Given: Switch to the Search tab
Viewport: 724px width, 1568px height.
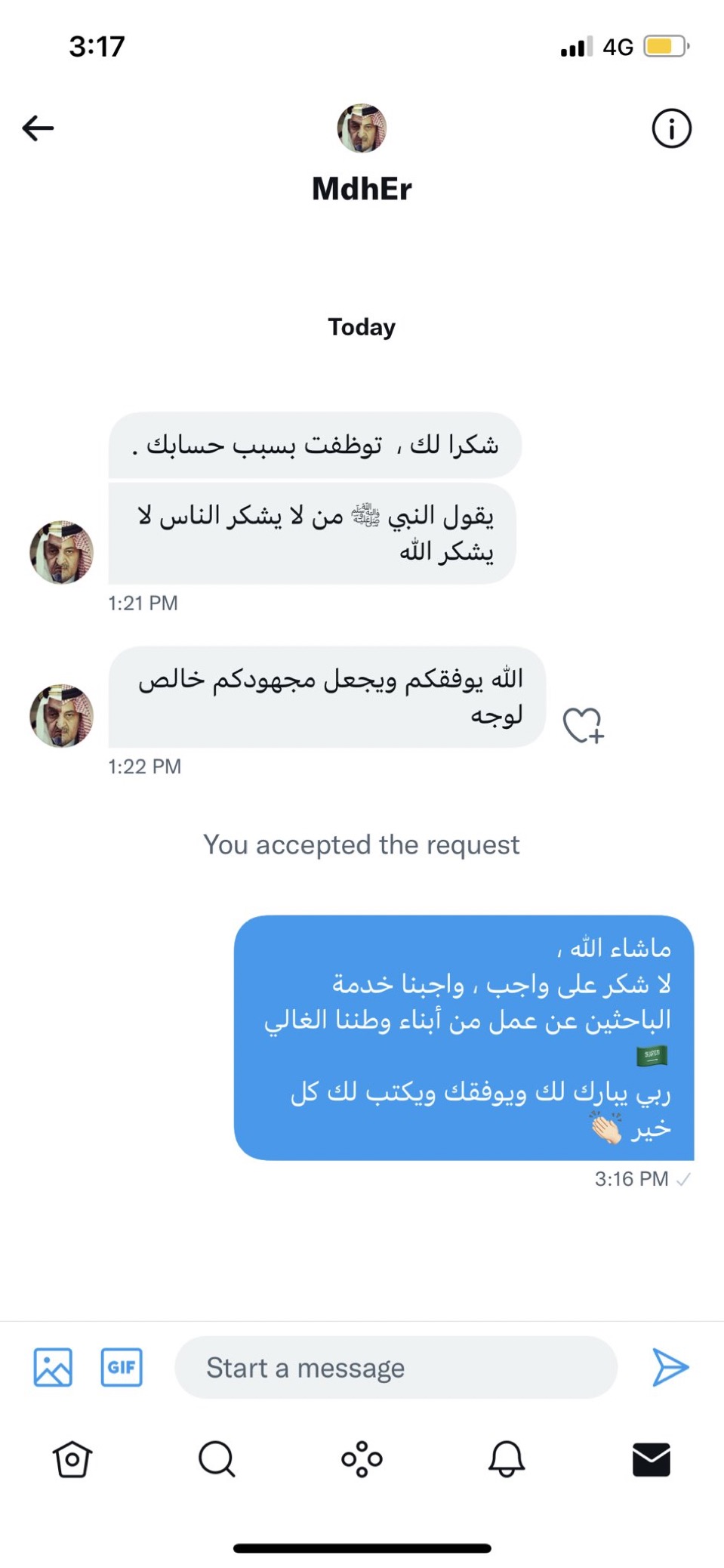Looking at the screenshot, I should pyautogui.click(x=217, y=1458).
